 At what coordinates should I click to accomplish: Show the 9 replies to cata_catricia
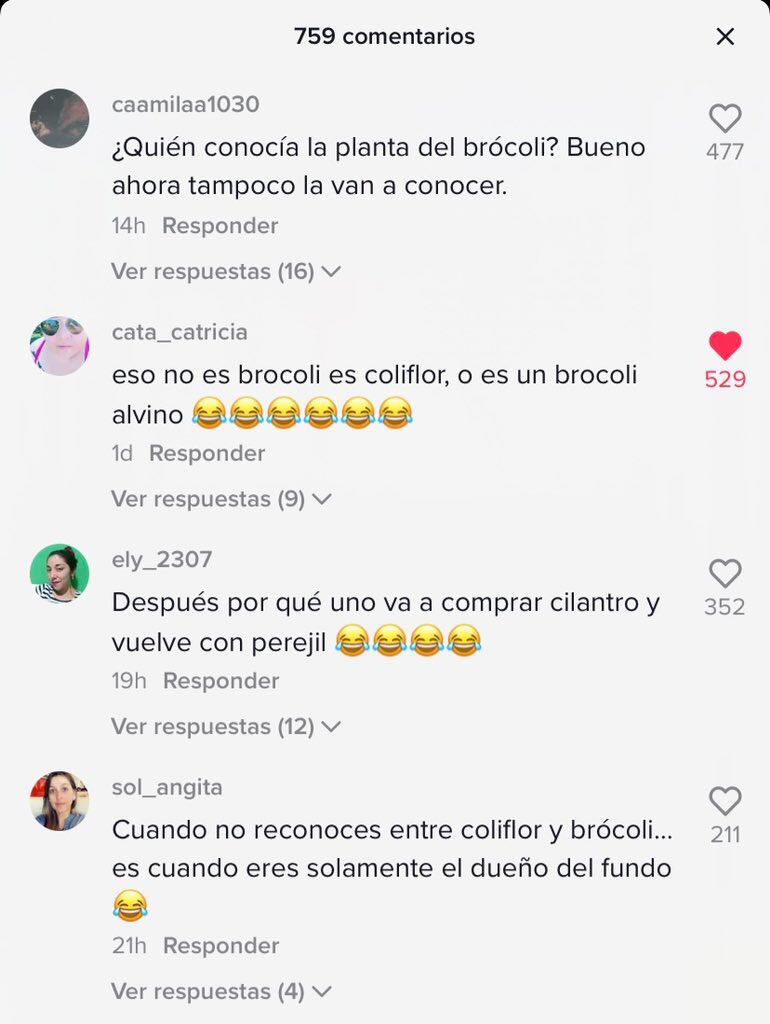pyautogui.click(x=218, y=497)
